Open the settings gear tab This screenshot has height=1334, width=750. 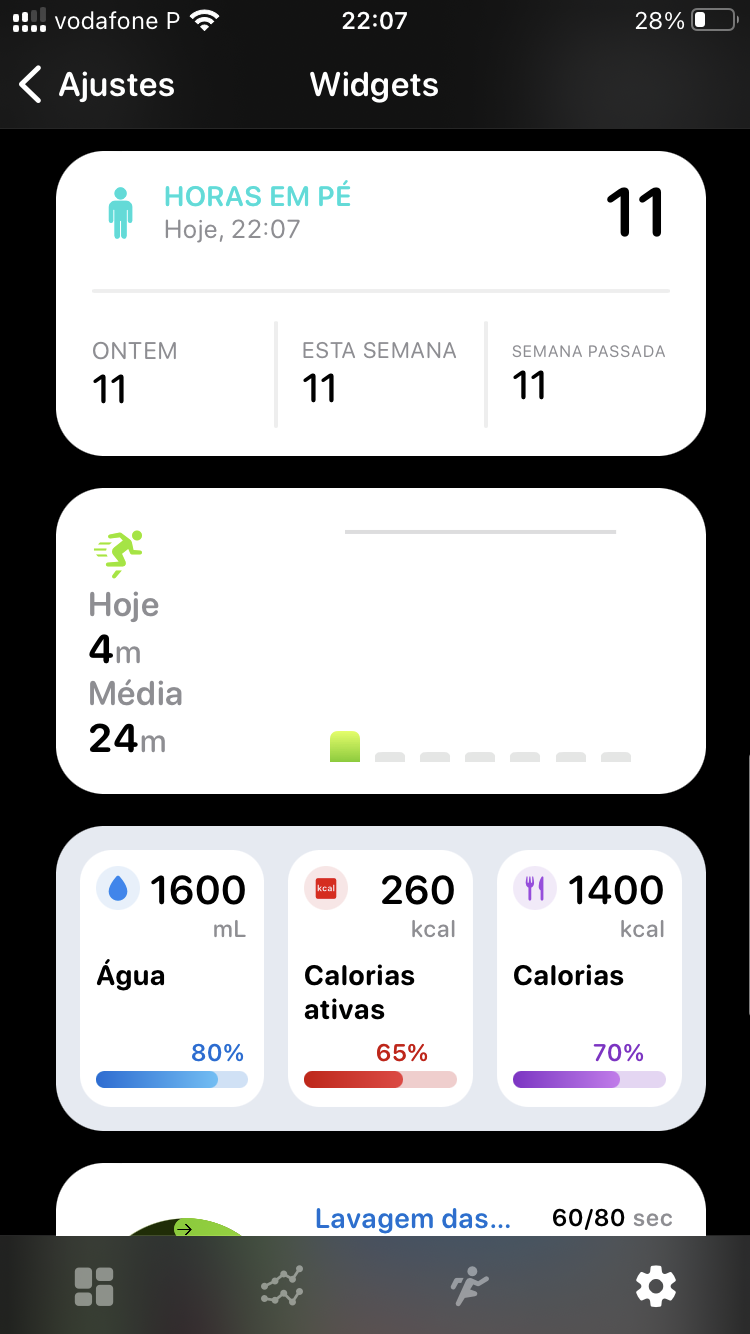point(656,1286)
